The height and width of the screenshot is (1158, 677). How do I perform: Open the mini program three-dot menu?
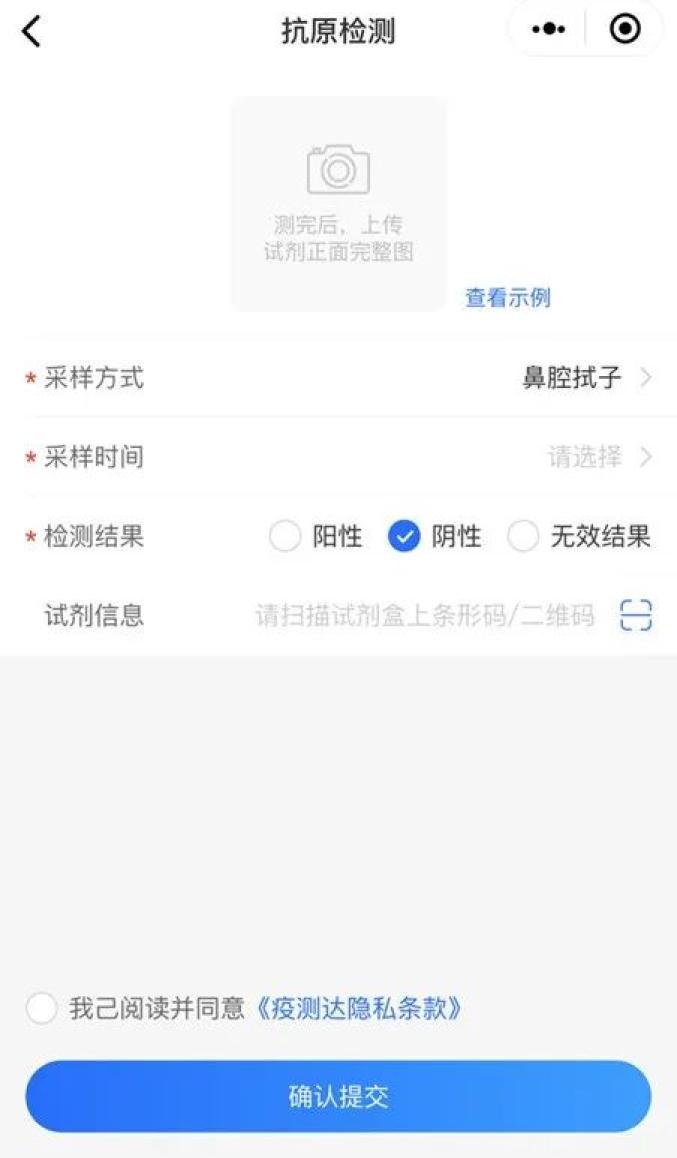(548, 30)
